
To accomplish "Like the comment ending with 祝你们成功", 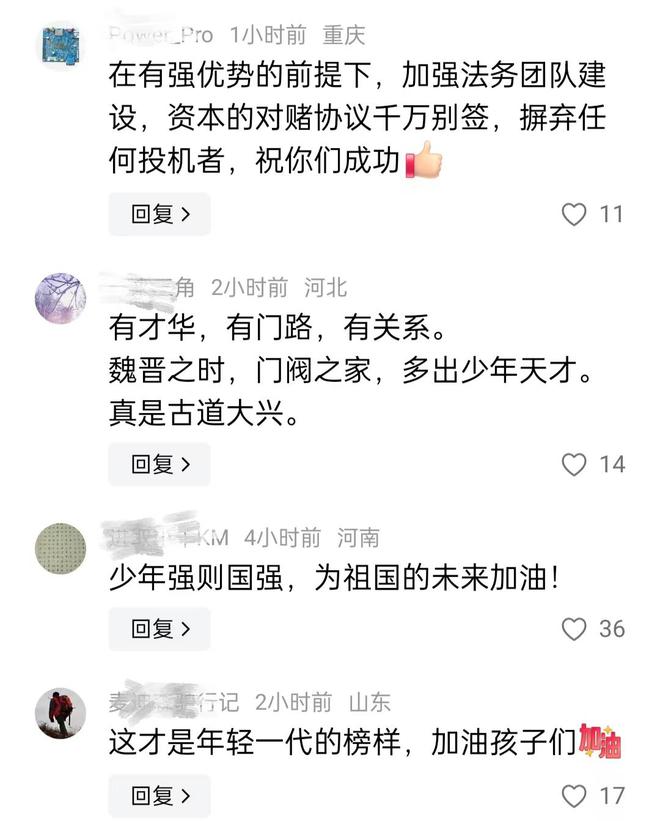I will (x=574, y=214).
